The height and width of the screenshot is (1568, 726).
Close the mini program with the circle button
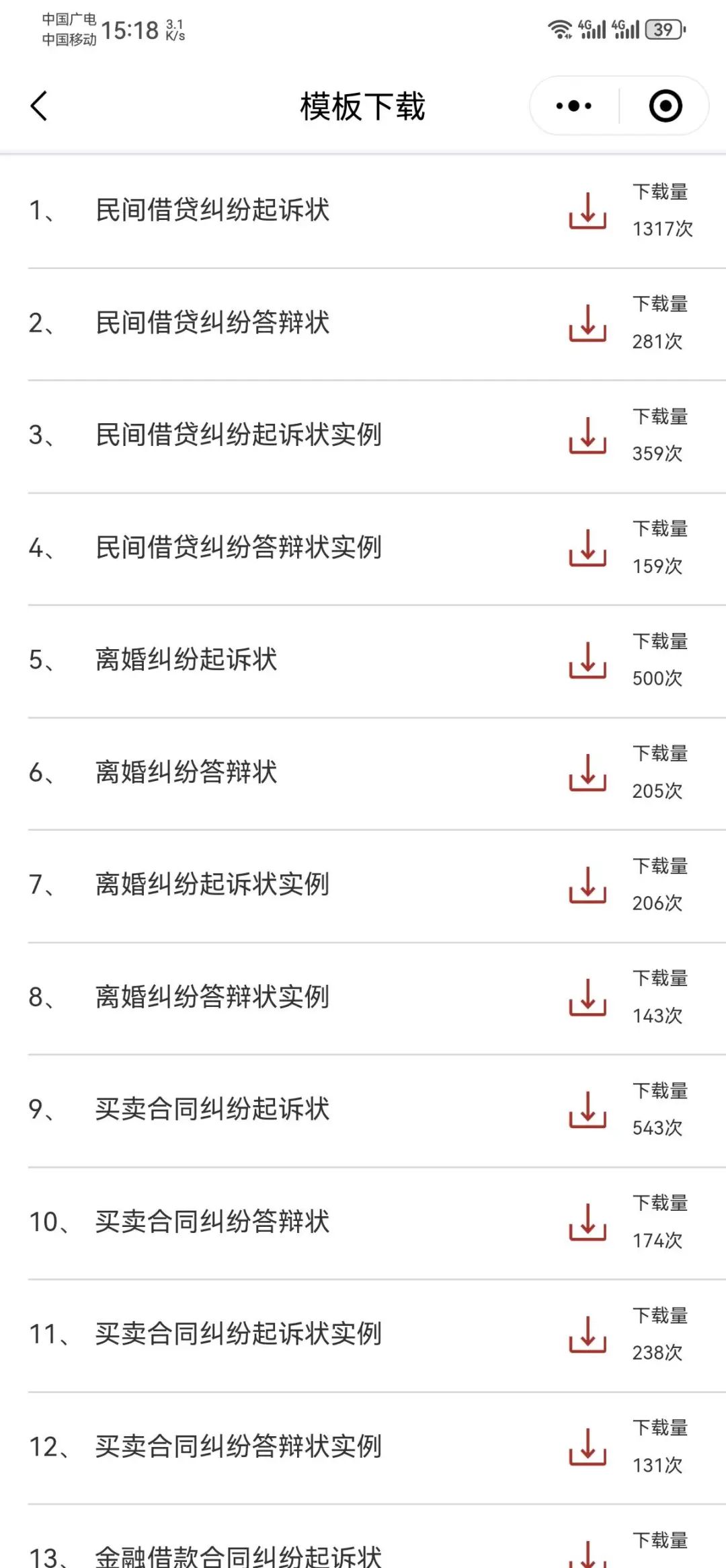[665, 106]
